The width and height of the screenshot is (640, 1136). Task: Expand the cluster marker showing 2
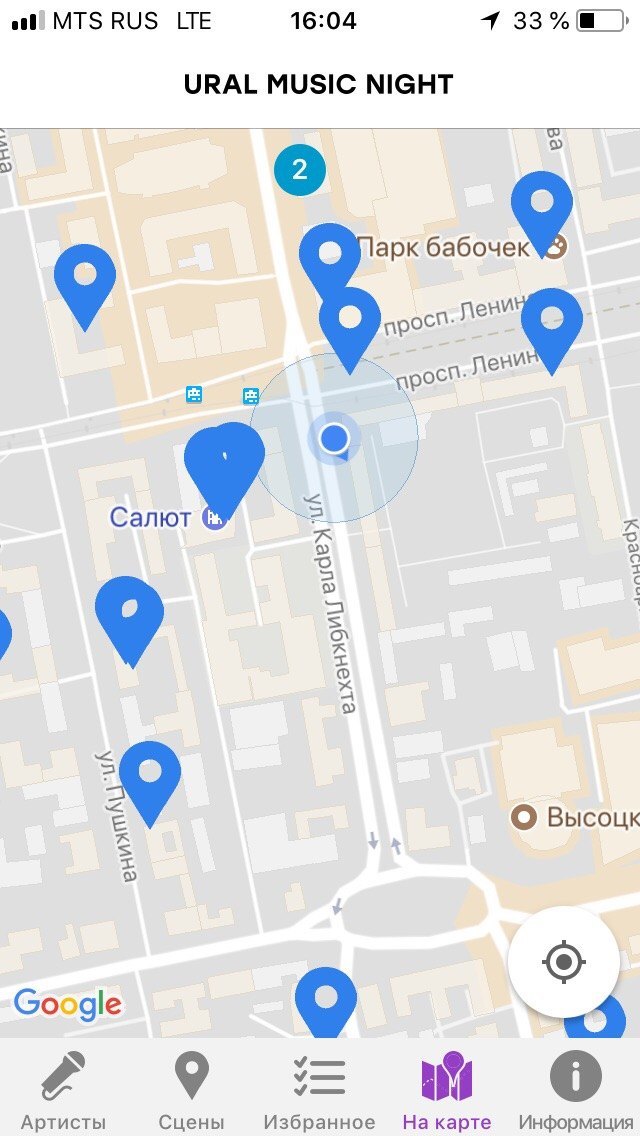[x=300, y=170]
